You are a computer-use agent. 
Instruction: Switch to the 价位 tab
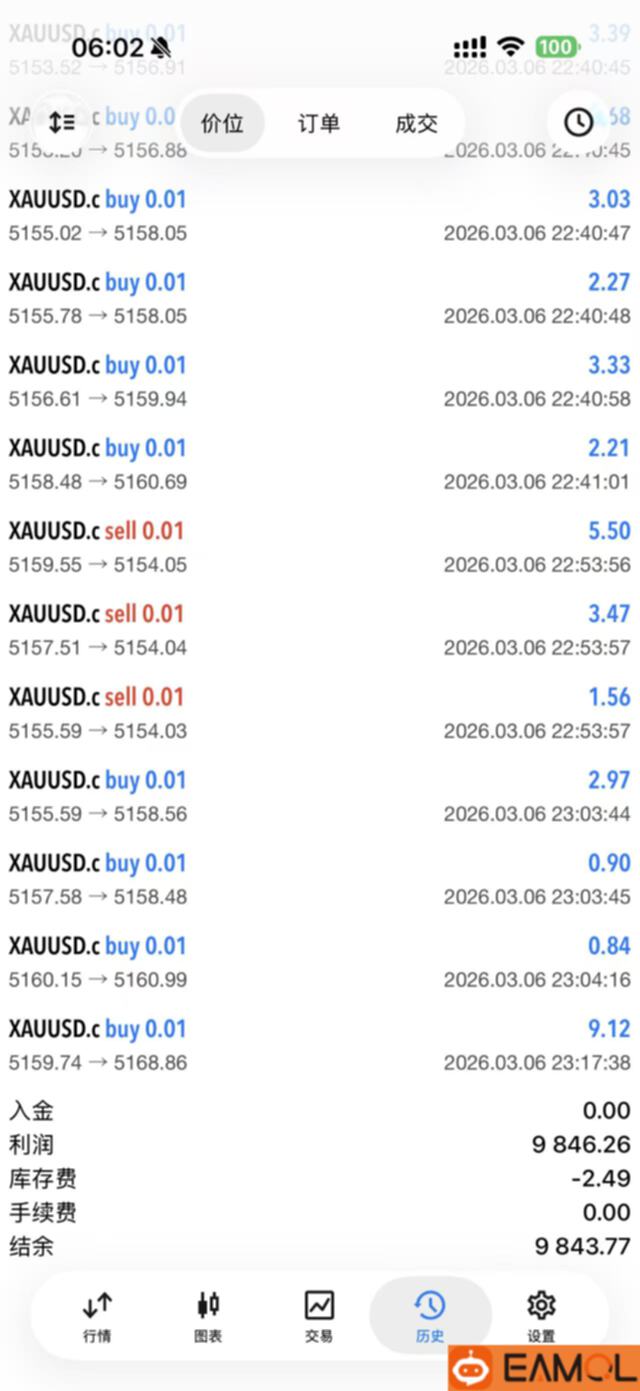point(222,123)
